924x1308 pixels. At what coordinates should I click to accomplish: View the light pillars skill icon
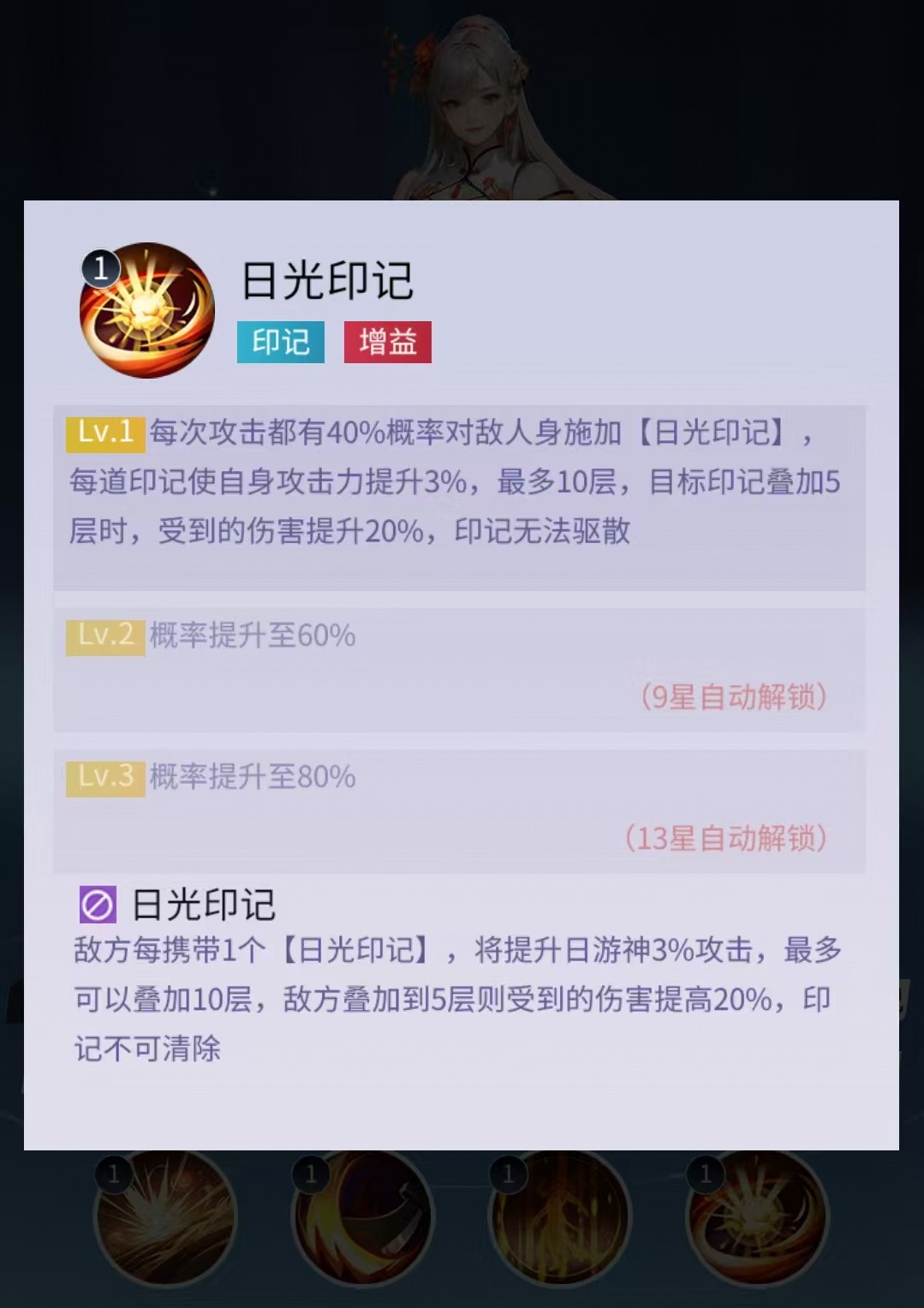560,1219
